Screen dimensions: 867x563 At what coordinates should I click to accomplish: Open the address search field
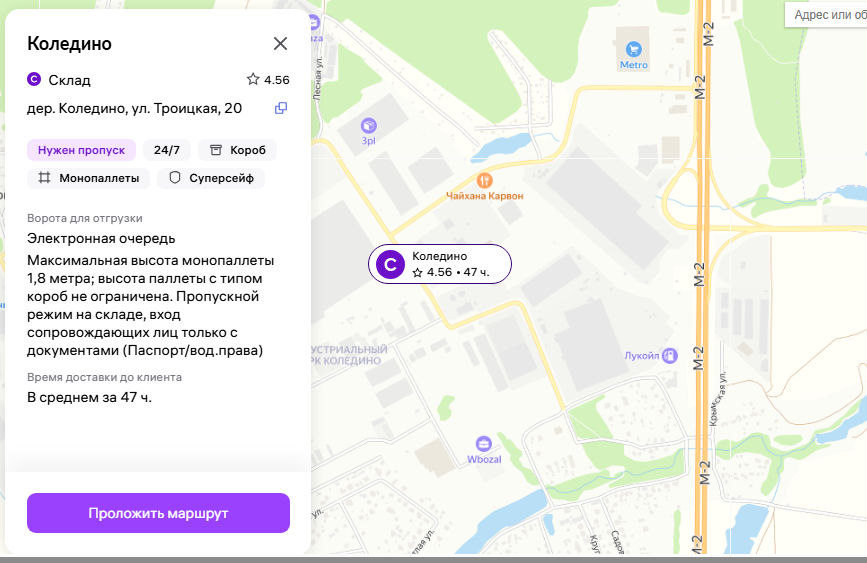(x=828, y=15)
